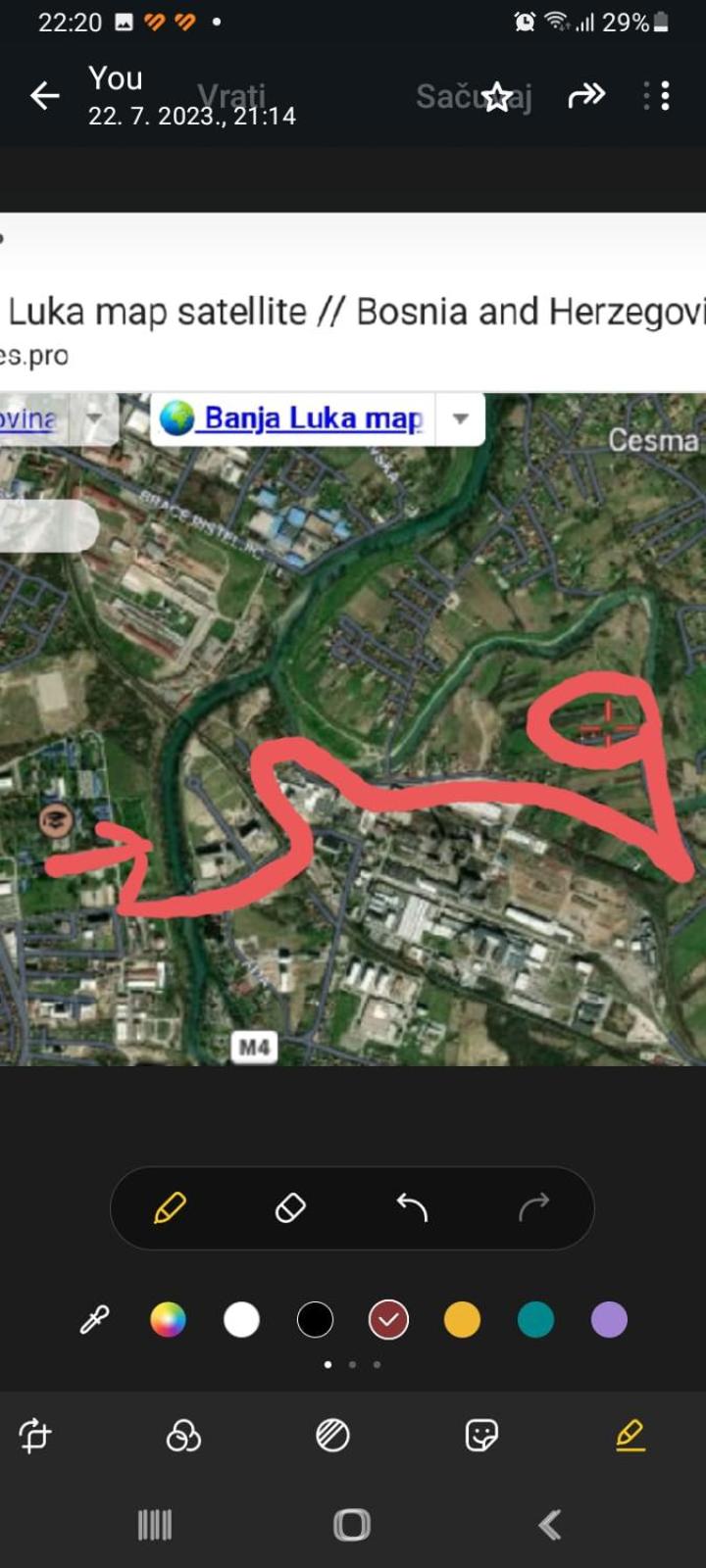Pick the black color swatch
Viewport: 706px width, 1568px height.
coord(315,1320)
